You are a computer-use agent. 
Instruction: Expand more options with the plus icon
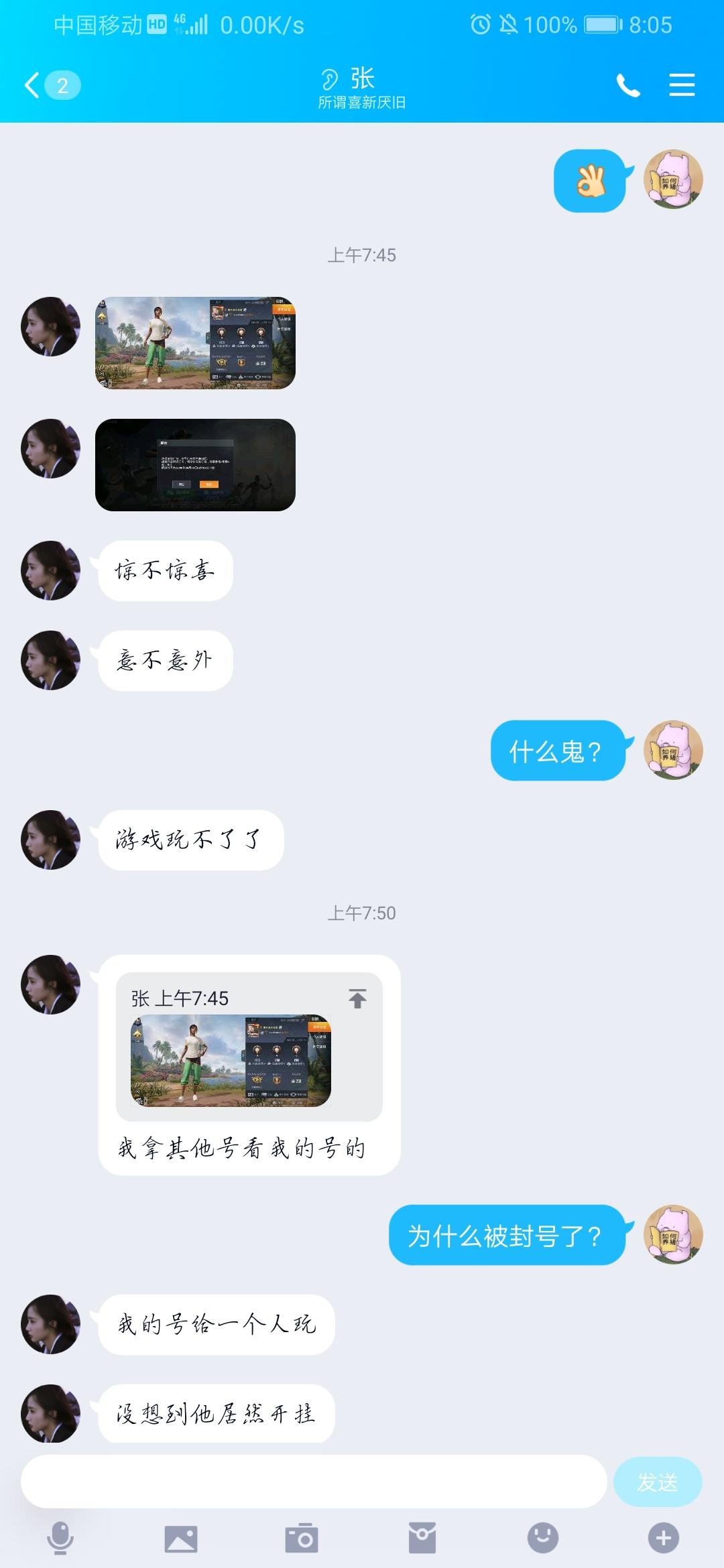click(x=664, y=1538)
